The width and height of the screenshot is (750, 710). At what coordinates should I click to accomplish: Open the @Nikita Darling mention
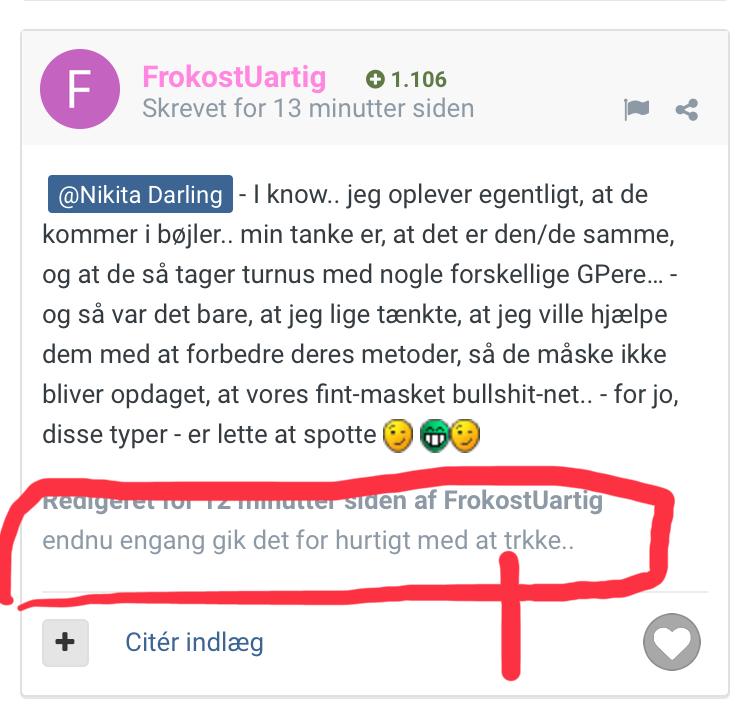point(141,194)
